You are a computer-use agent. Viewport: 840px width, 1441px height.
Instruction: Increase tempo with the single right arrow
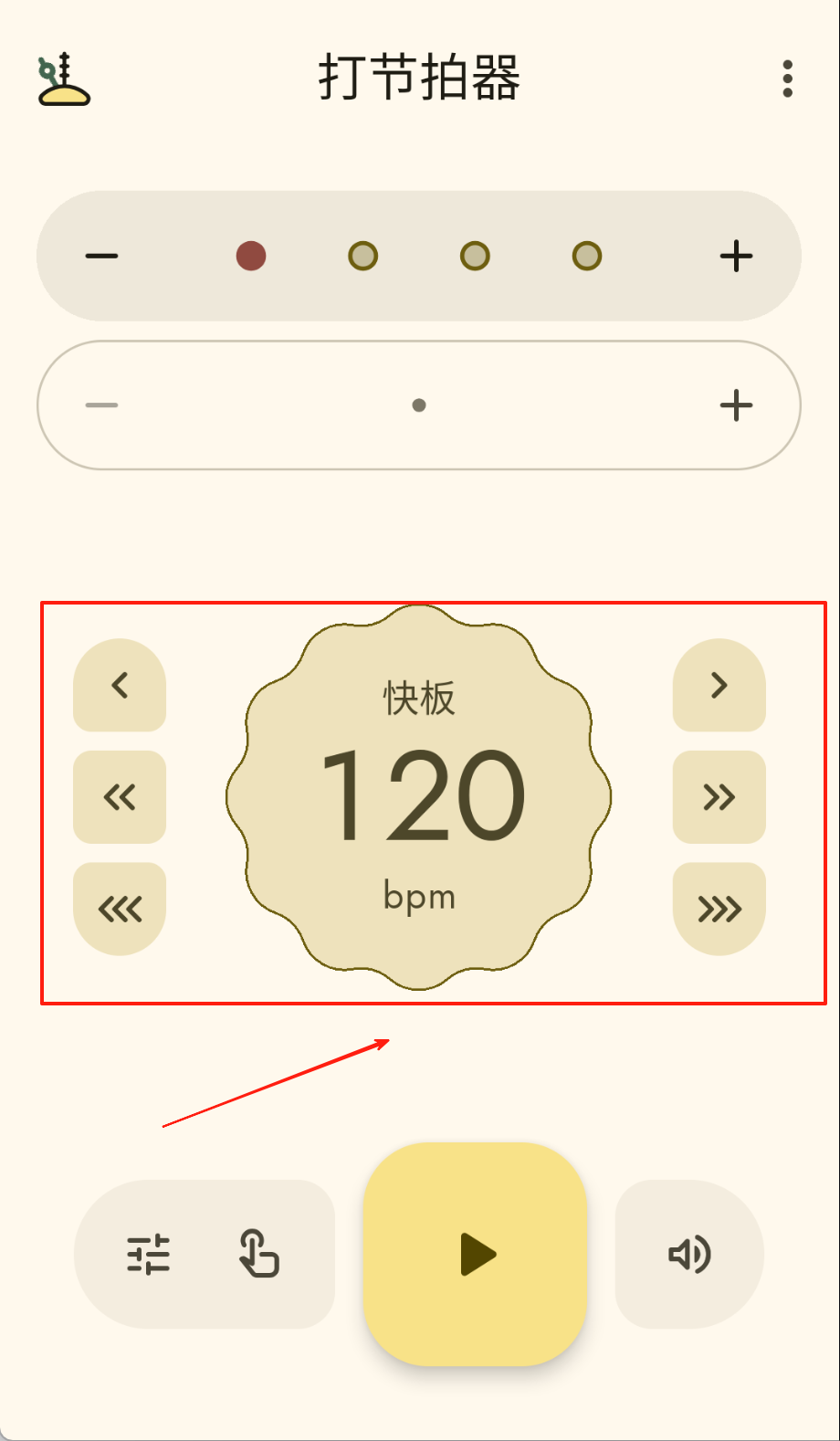click(x=719, y=685)
